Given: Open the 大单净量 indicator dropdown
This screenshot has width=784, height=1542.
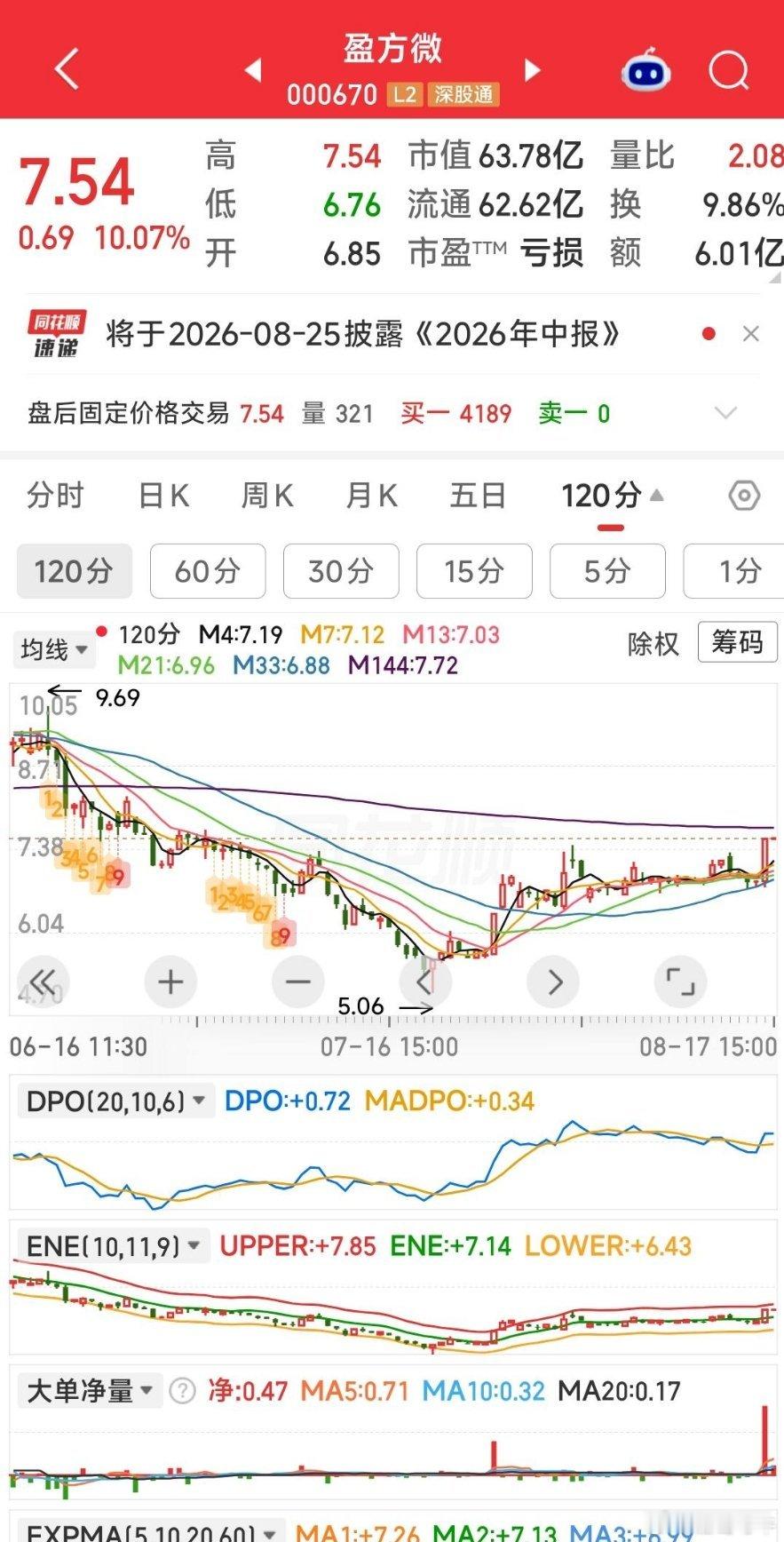Looking at the screenshot, I should click(90, 1390).
